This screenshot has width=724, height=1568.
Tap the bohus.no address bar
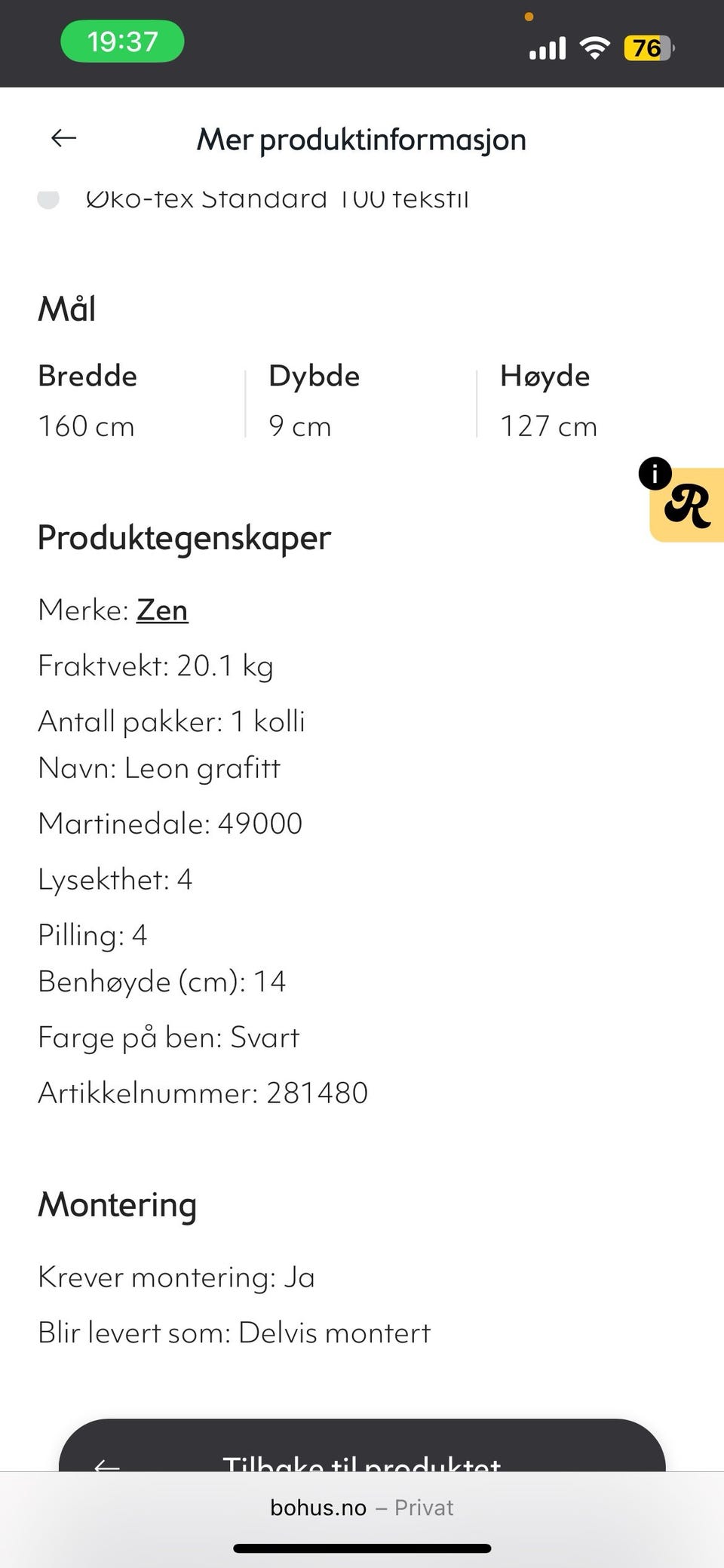[x=362, y=1508]
